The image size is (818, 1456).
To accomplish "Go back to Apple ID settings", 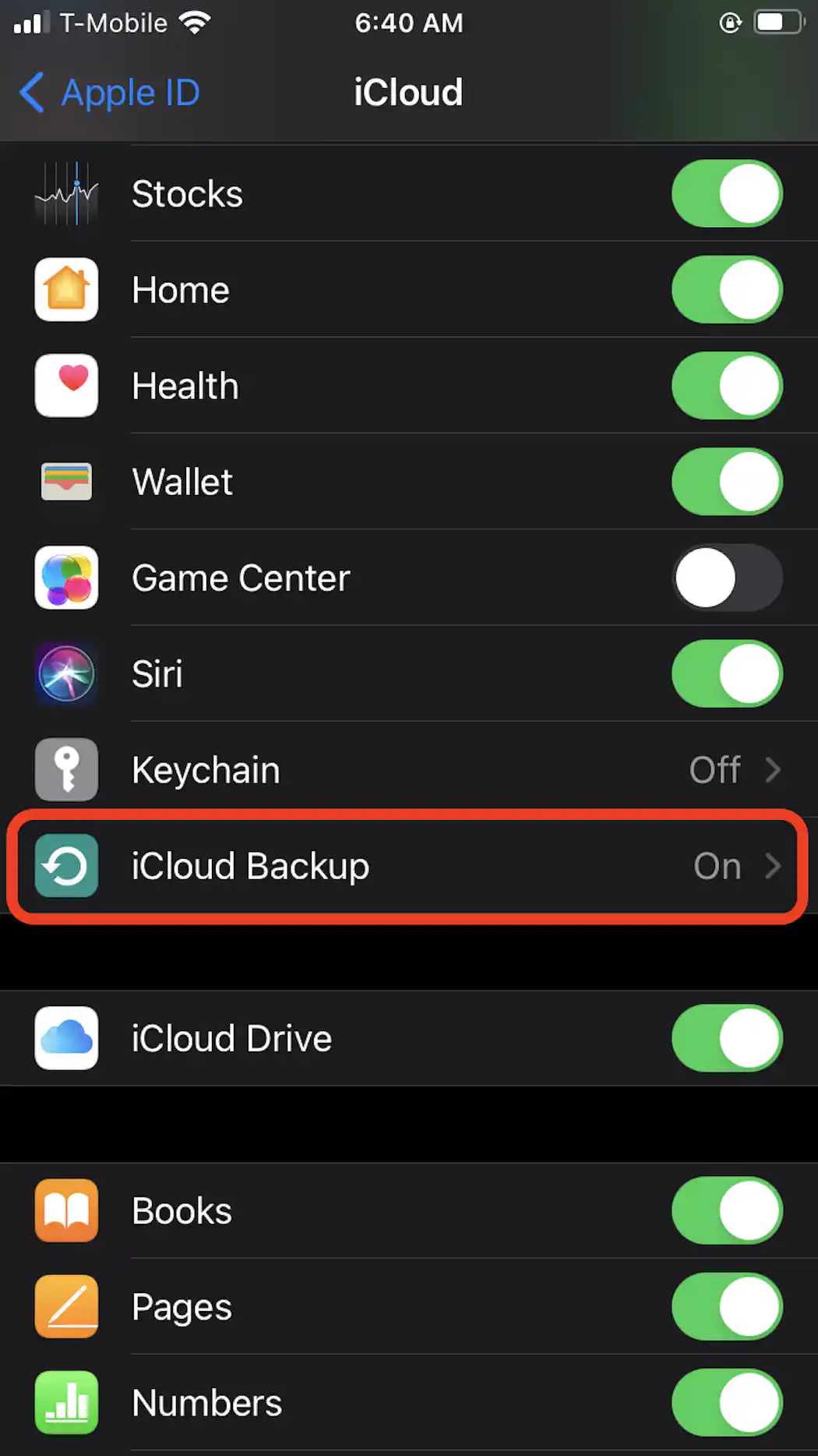I will 110,93.
